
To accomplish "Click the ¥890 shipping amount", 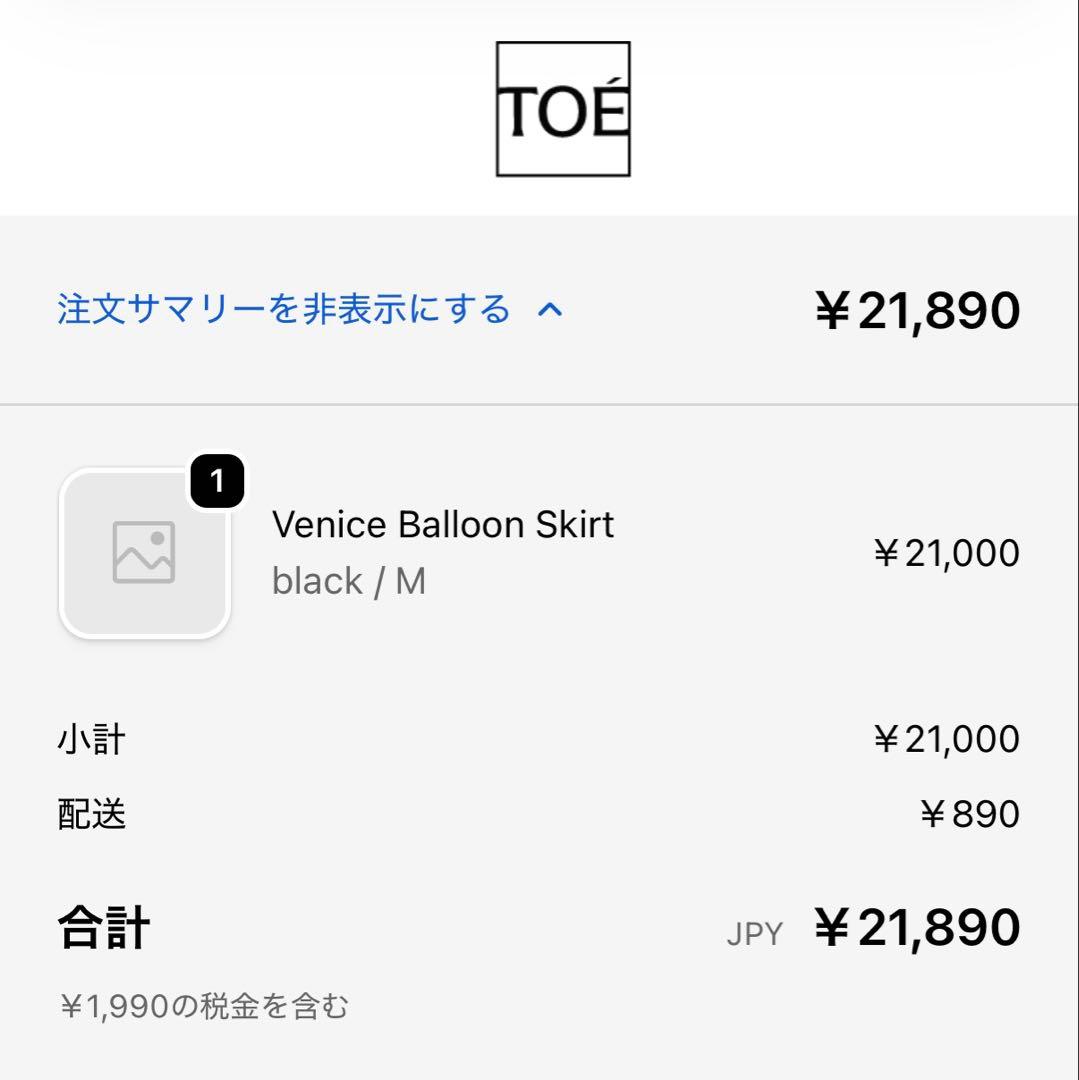I will click(x=969, y=814).
